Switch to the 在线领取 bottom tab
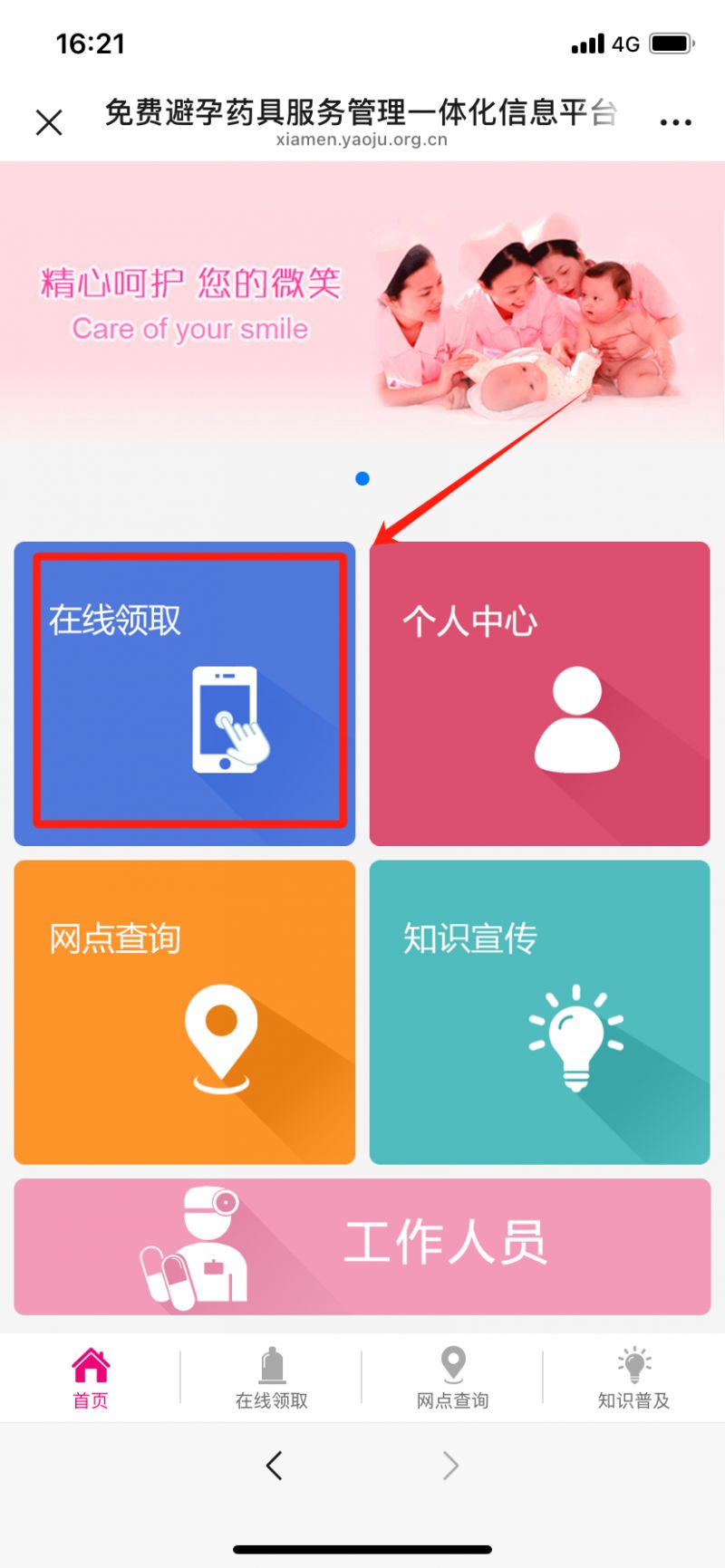 point(272,1378)
